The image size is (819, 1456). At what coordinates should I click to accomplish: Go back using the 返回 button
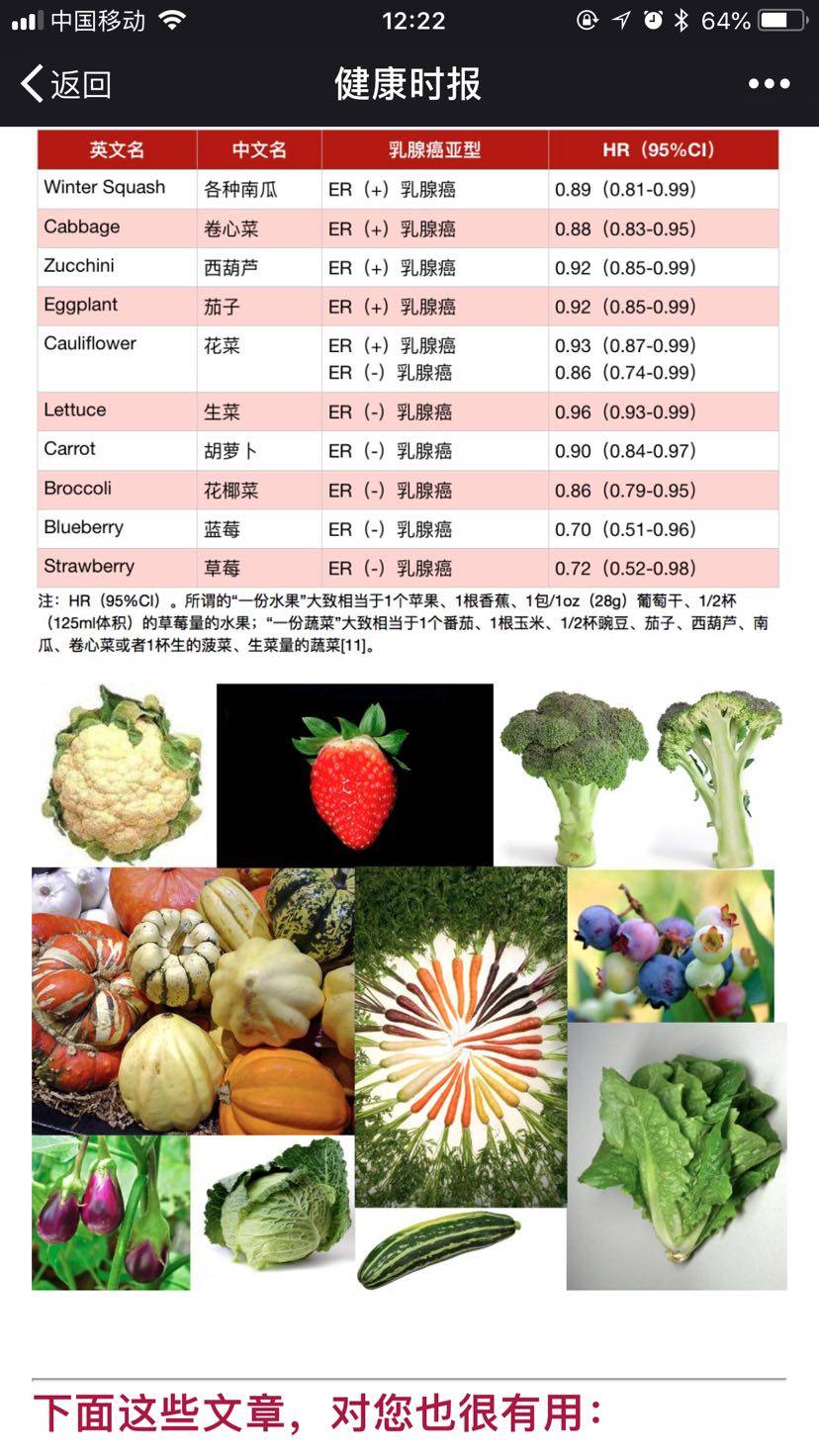pyautogui.click(x=66, y=84)
